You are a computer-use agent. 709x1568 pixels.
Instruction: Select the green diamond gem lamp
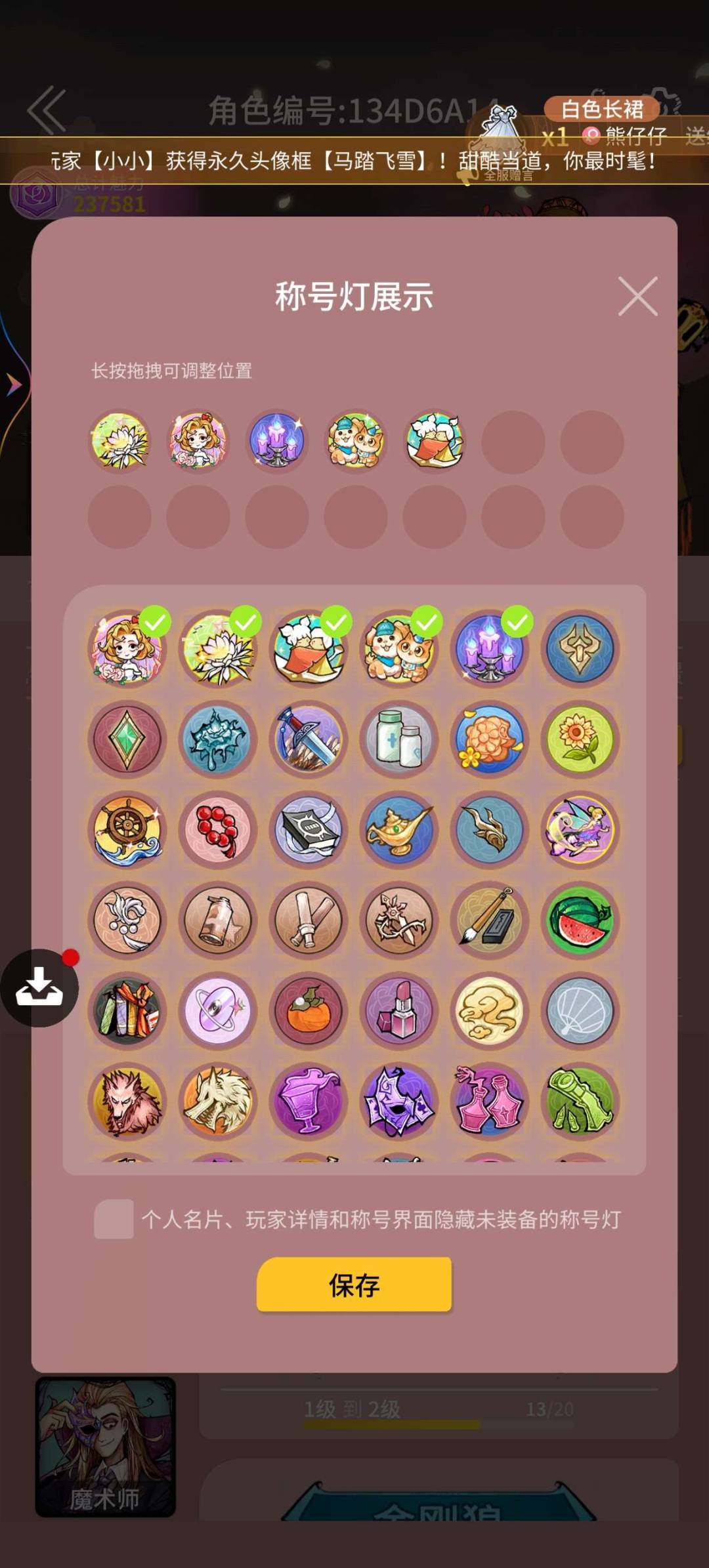pyautogui.click(x=127, y=739)
